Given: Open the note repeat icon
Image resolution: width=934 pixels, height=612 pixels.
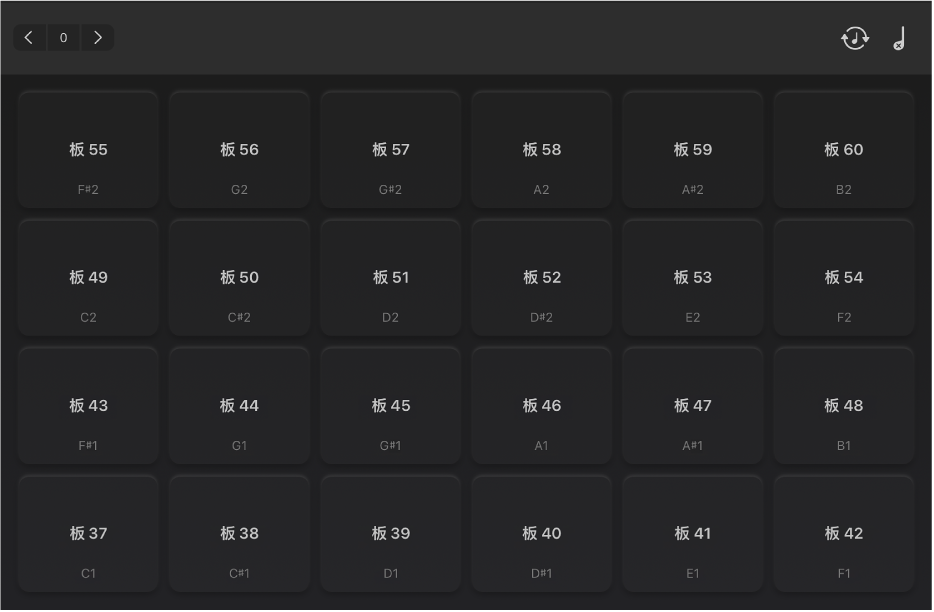Looking at the screenshot, I should click(x=855, y=39).
